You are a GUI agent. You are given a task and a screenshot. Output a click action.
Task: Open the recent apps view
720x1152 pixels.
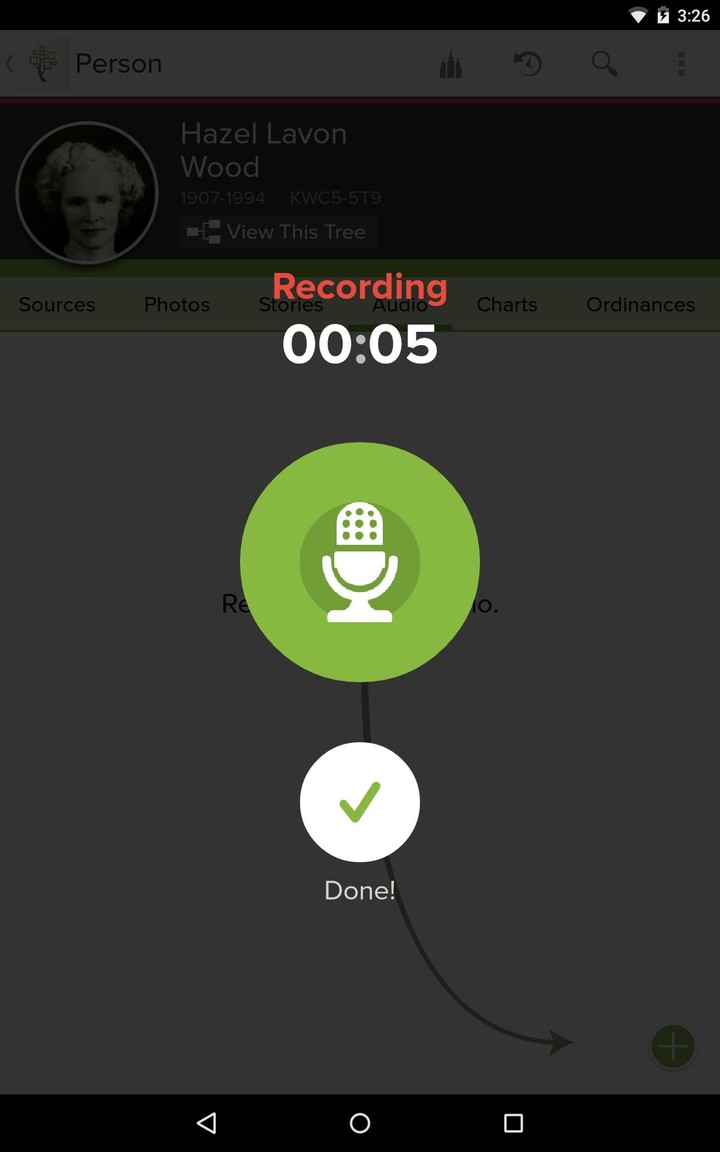[513, 1123]
